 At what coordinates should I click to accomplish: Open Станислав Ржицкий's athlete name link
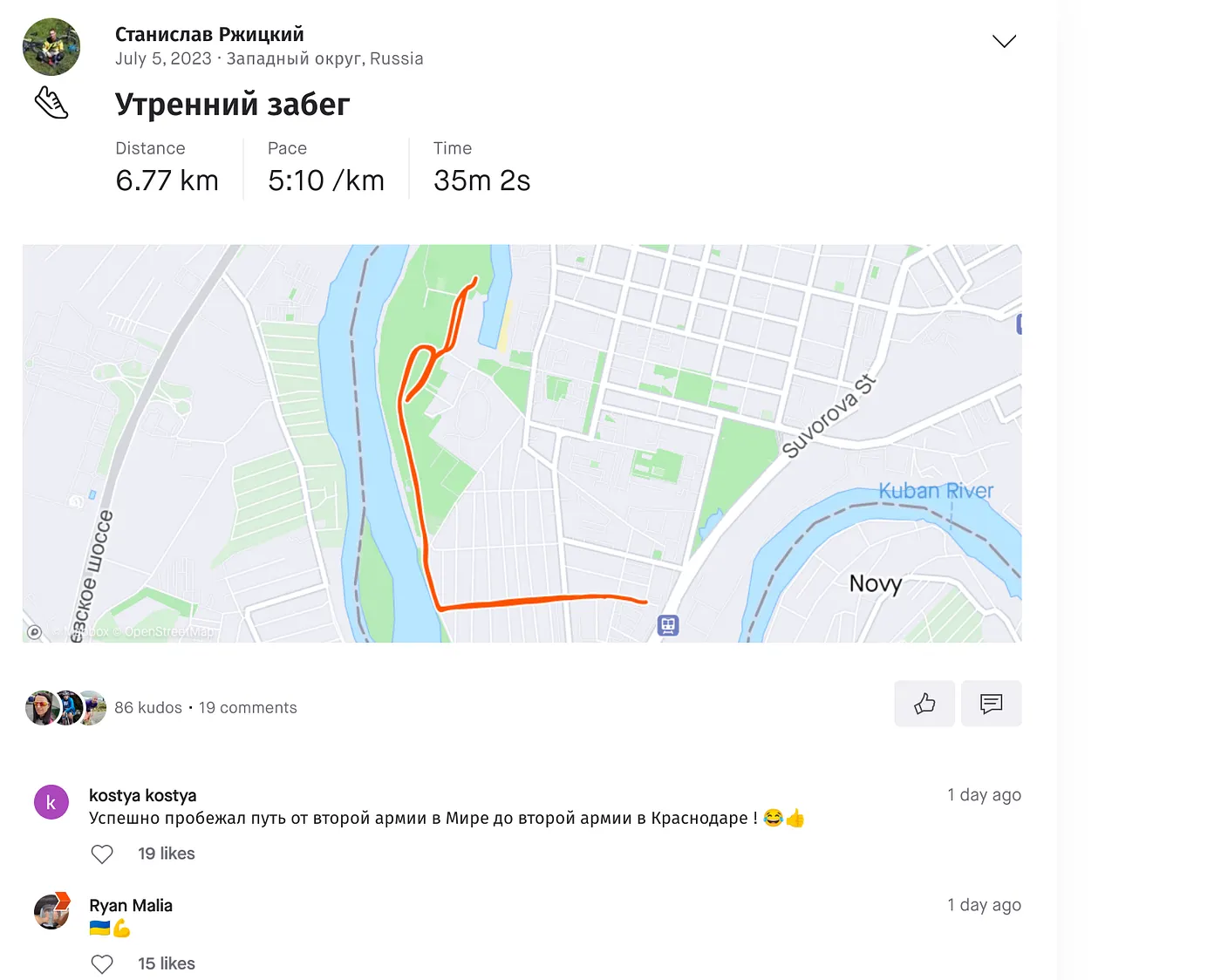pyautogui.click(x=209, y=34)
